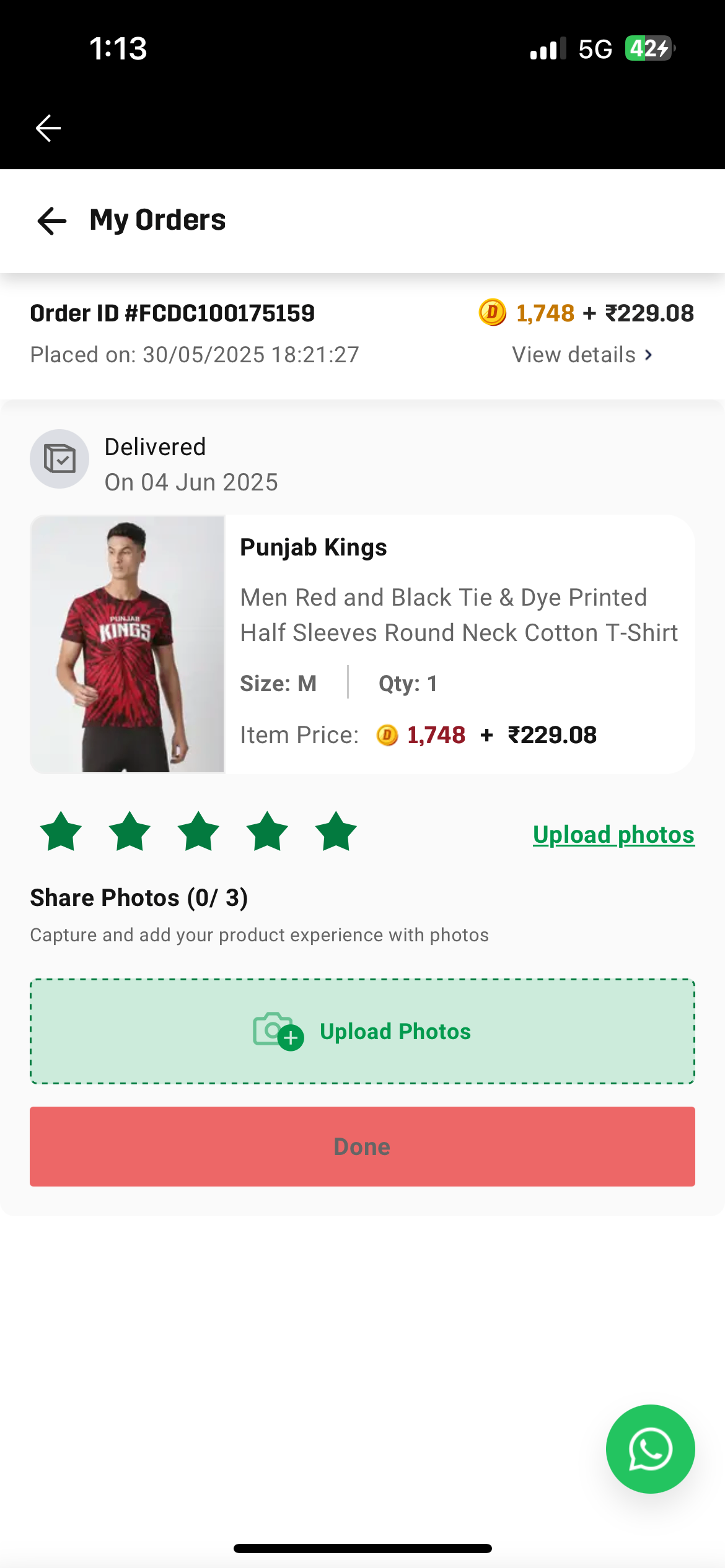
Task: Go back from My Orders
Action: pos(52,221)
